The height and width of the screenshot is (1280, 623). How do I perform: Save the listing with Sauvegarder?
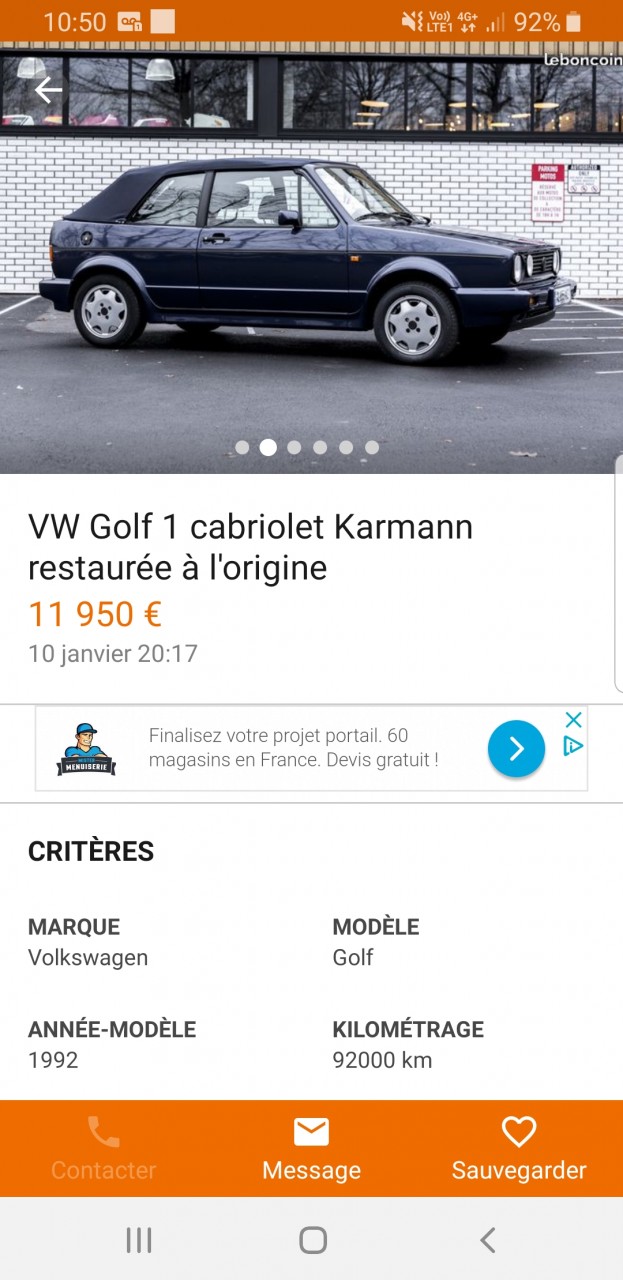[x=518, y=1148]
